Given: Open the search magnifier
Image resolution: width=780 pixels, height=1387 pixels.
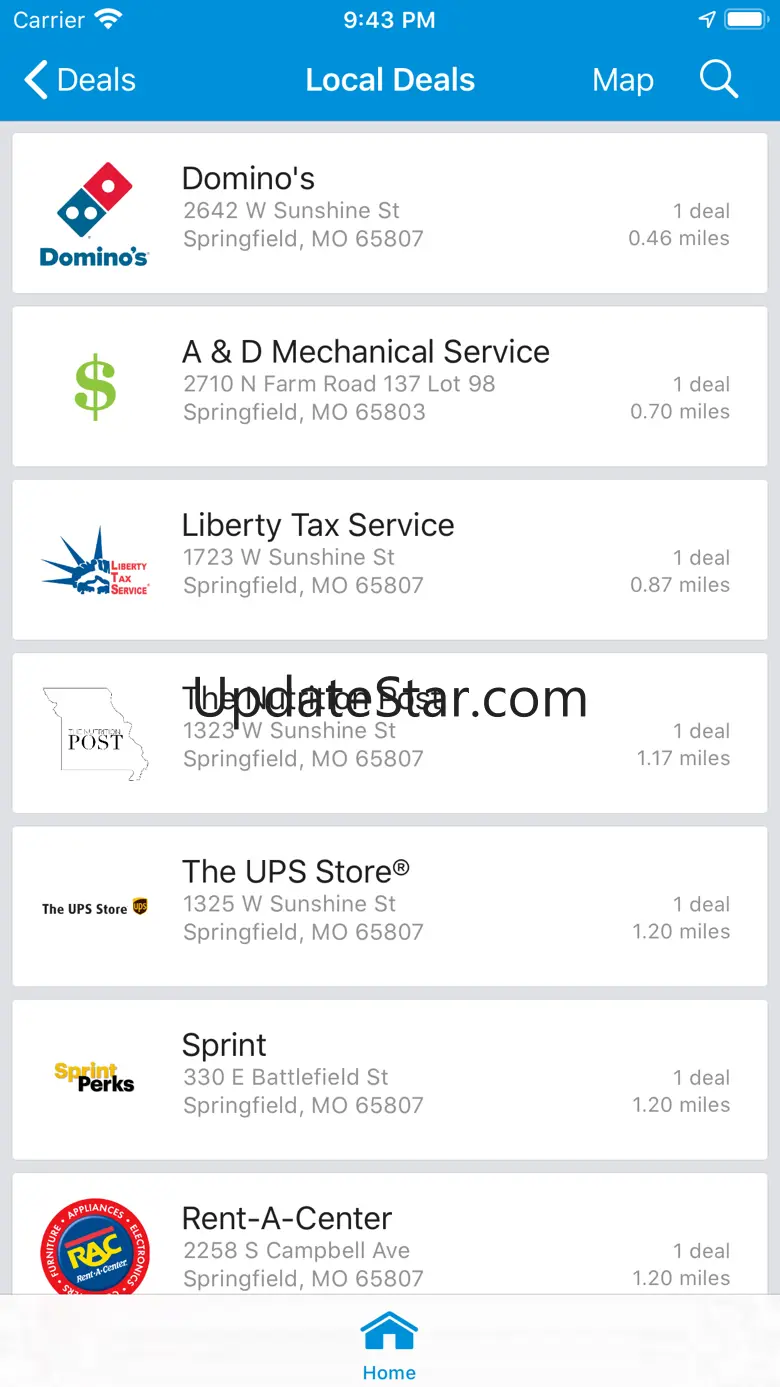Looking at the screenshot, I should (x=718, y=79).
